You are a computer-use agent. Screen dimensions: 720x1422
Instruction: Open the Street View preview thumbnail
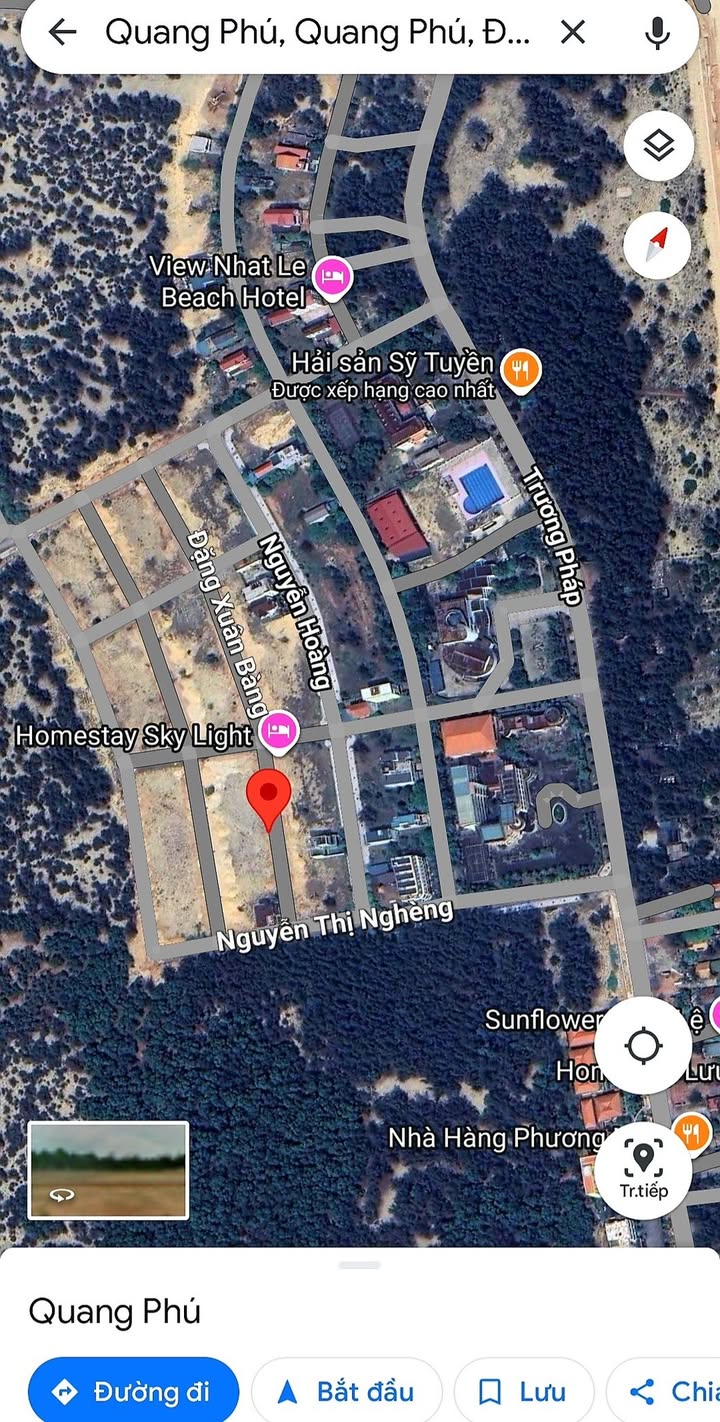coord(108,1169)
